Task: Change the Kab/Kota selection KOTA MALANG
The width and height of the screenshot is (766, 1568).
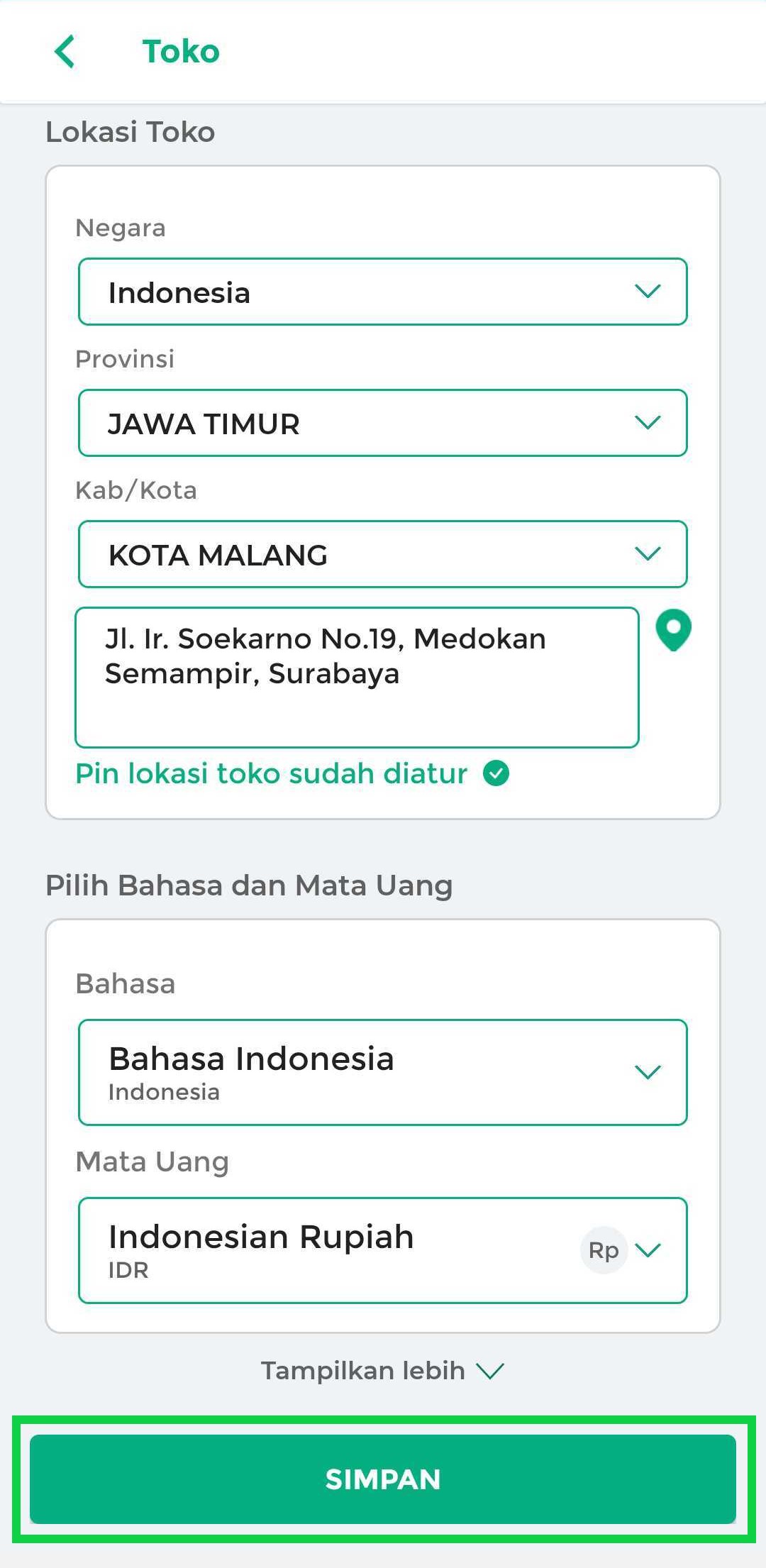Action: coord(383,554)
